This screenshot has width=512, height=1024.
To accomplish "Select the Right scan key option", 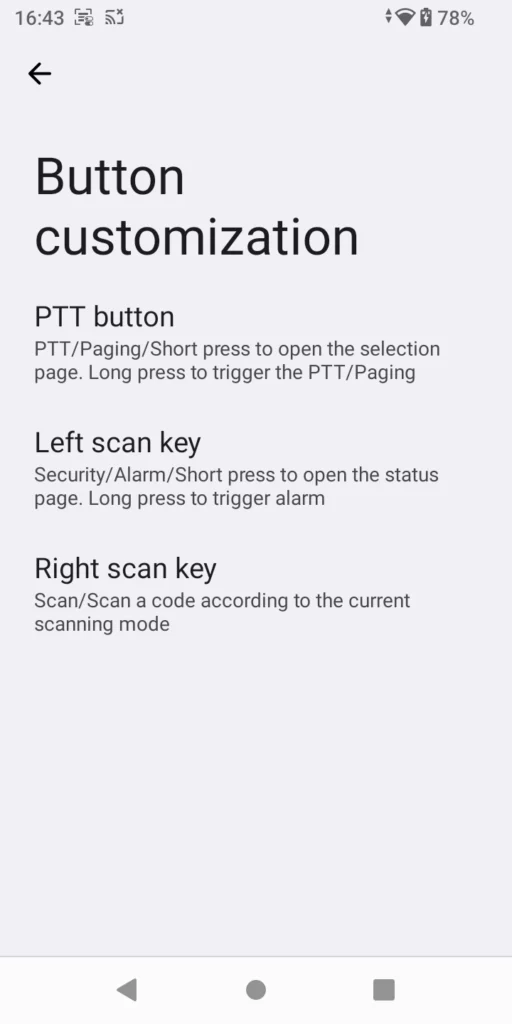I will (256, 594).
